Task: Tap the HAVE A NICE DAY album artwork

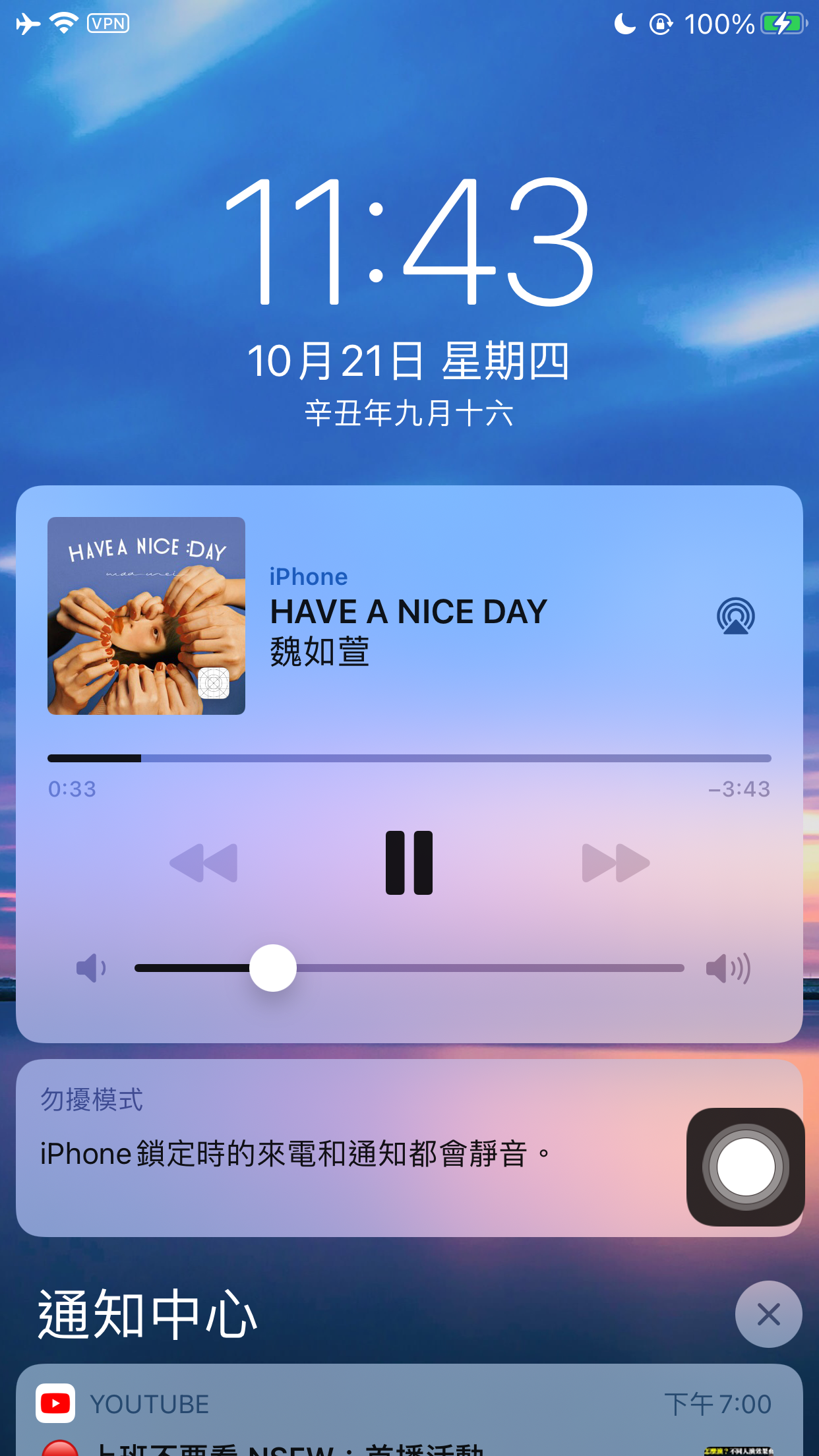Action: click(146, 617)
